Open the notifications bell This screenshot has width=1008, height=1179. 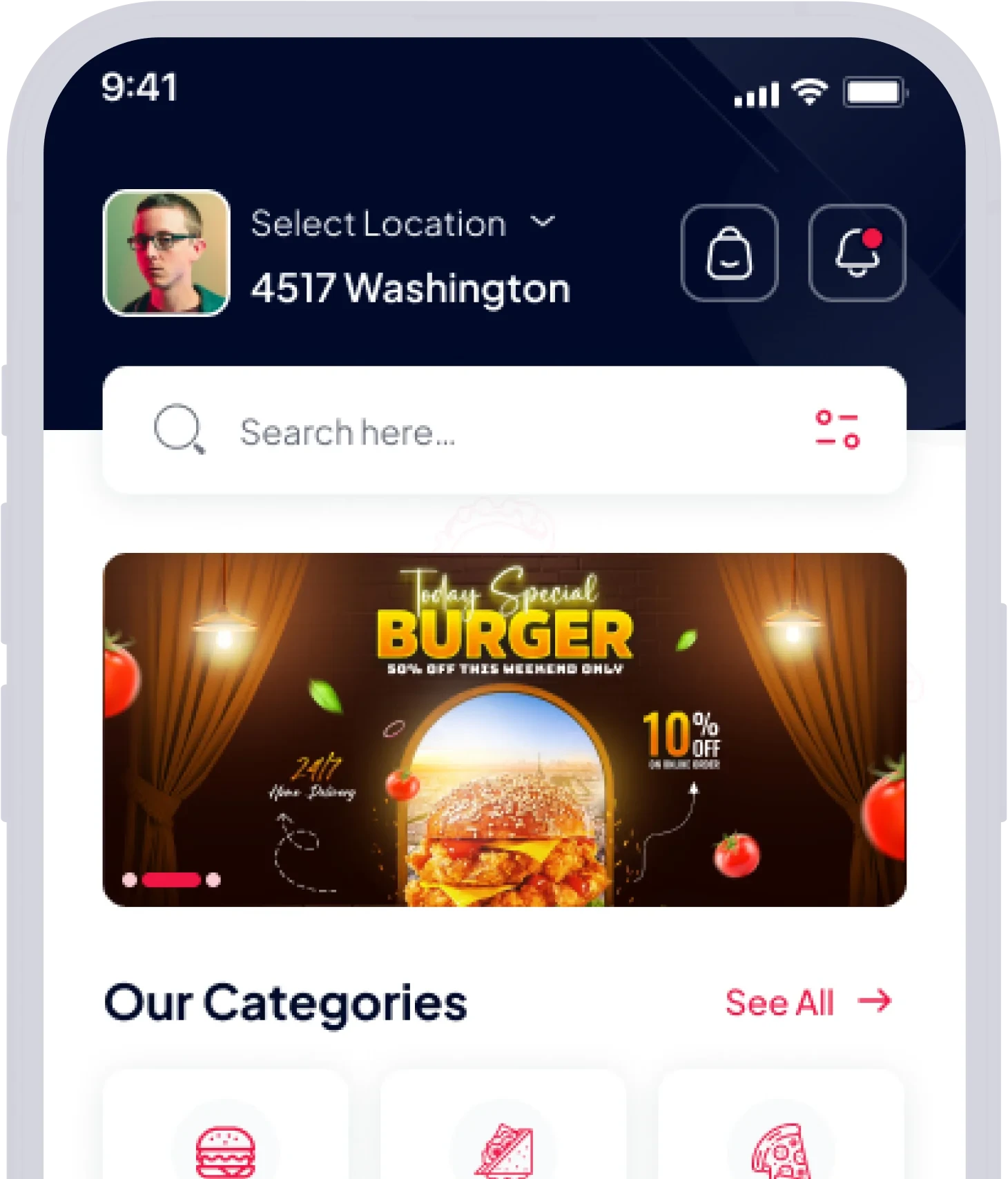(x=857, y=253)
